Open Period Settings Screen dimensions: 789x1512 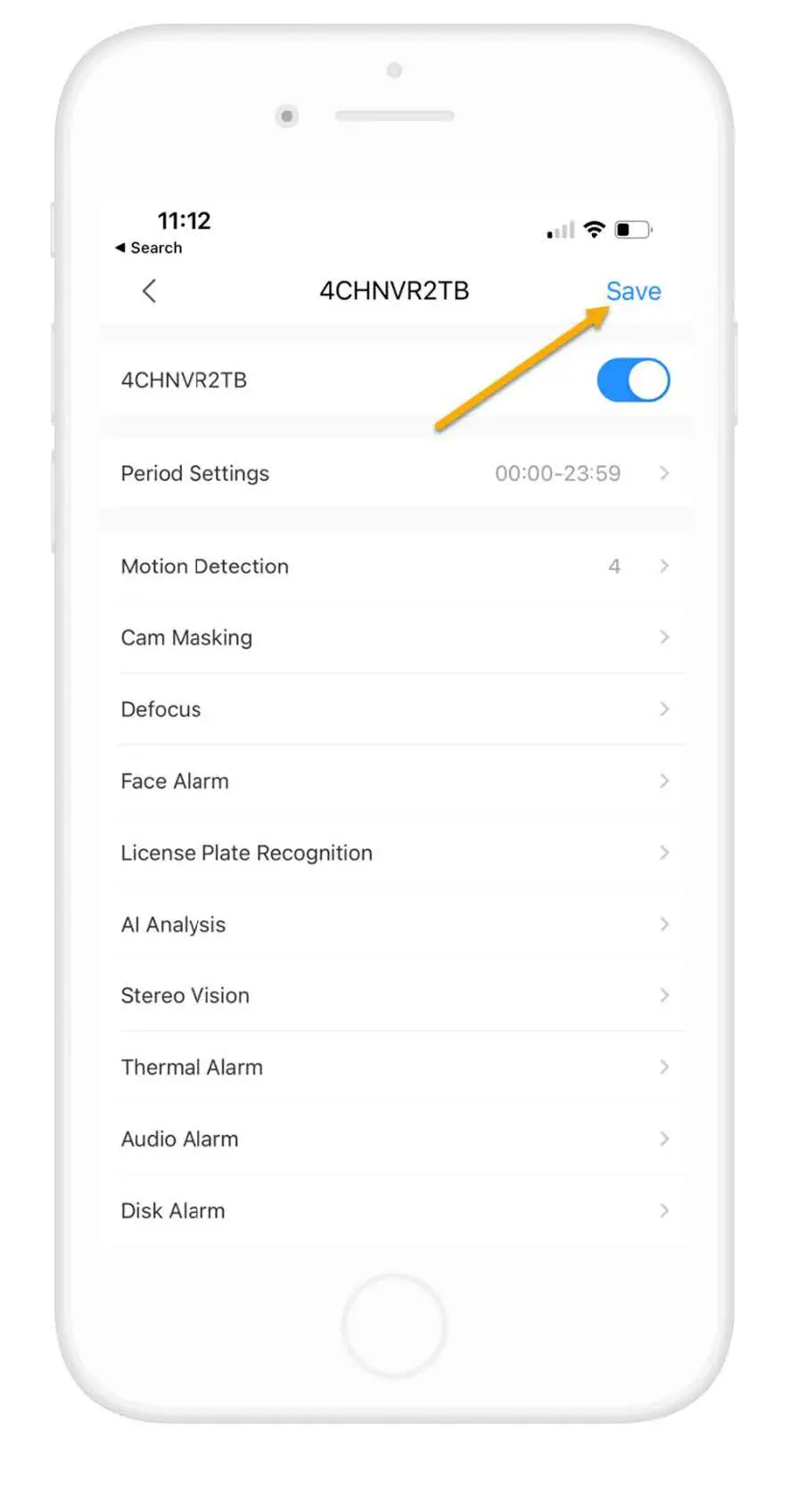(394, 473)
